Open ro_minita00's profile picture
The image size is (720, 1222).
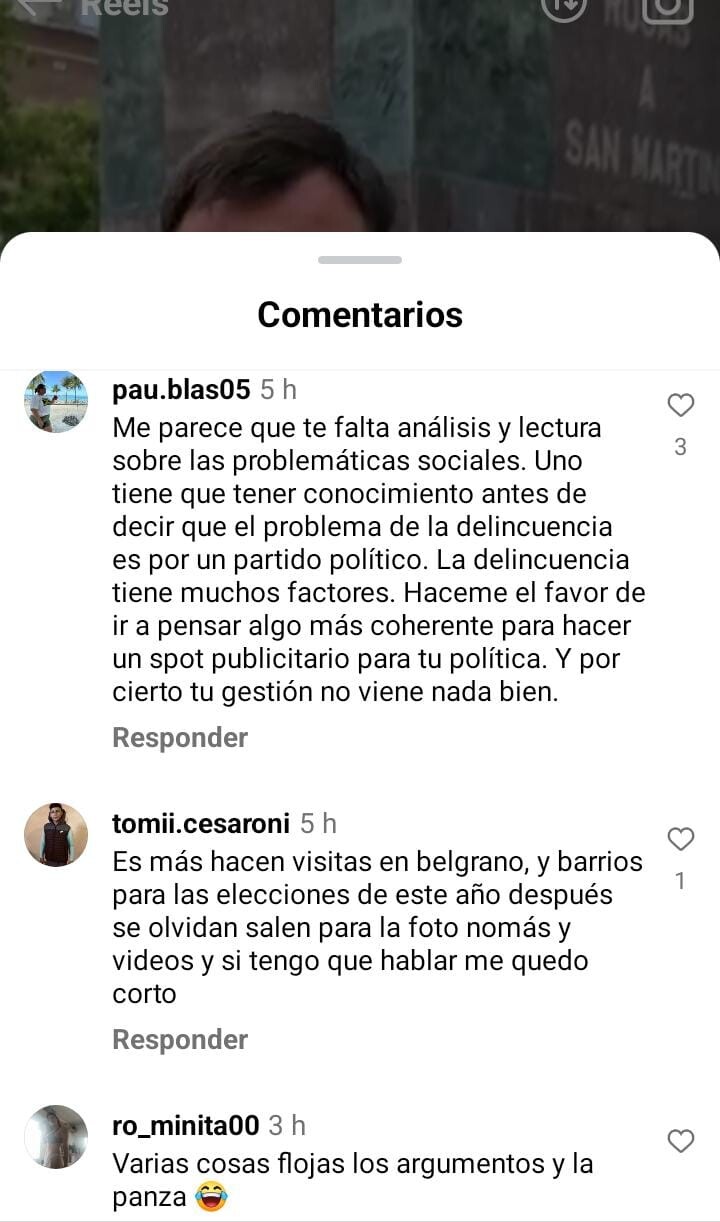coord(56,1137)
